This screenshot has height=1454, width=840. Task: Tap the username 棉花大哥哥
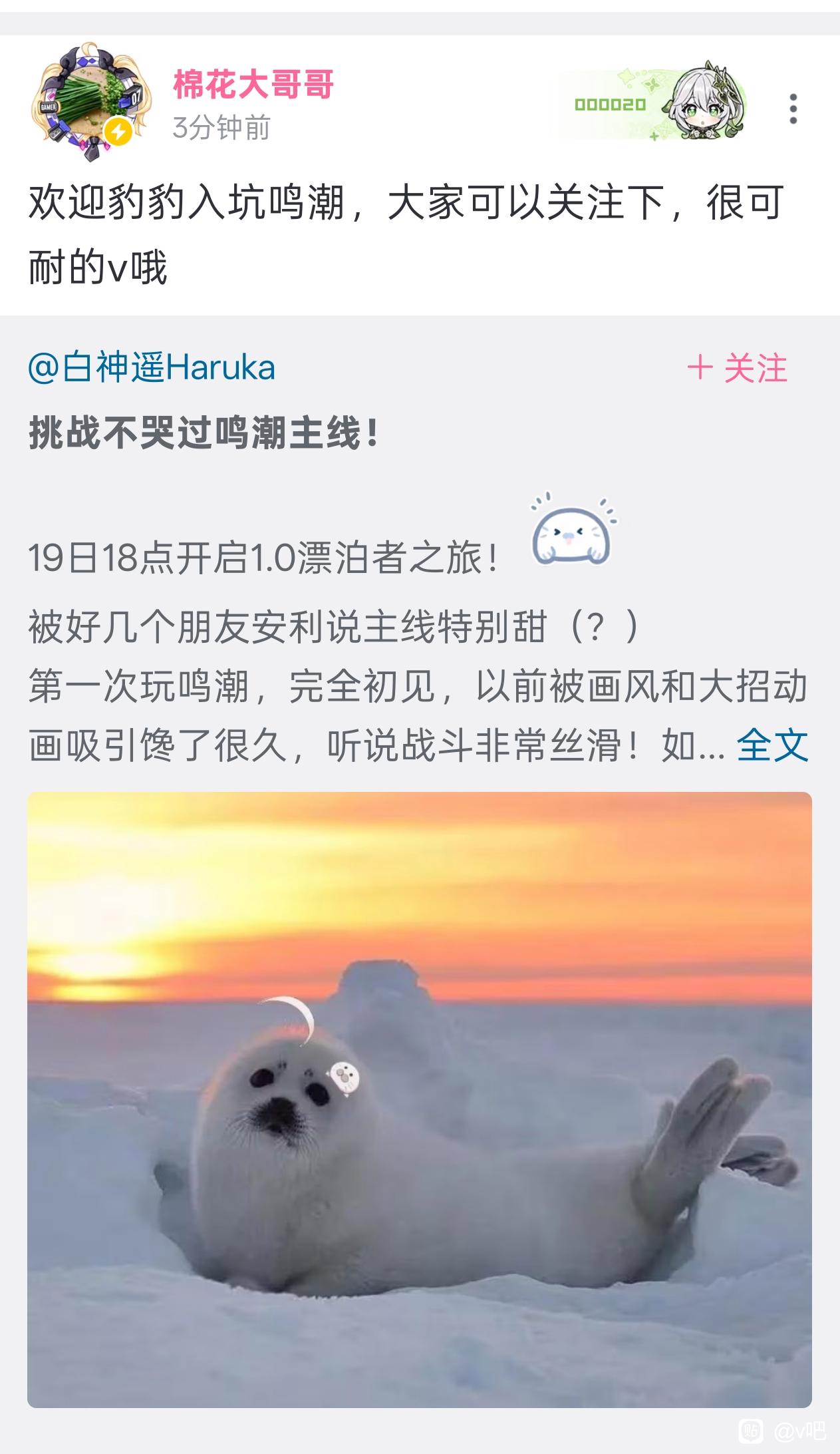point(253,85)
